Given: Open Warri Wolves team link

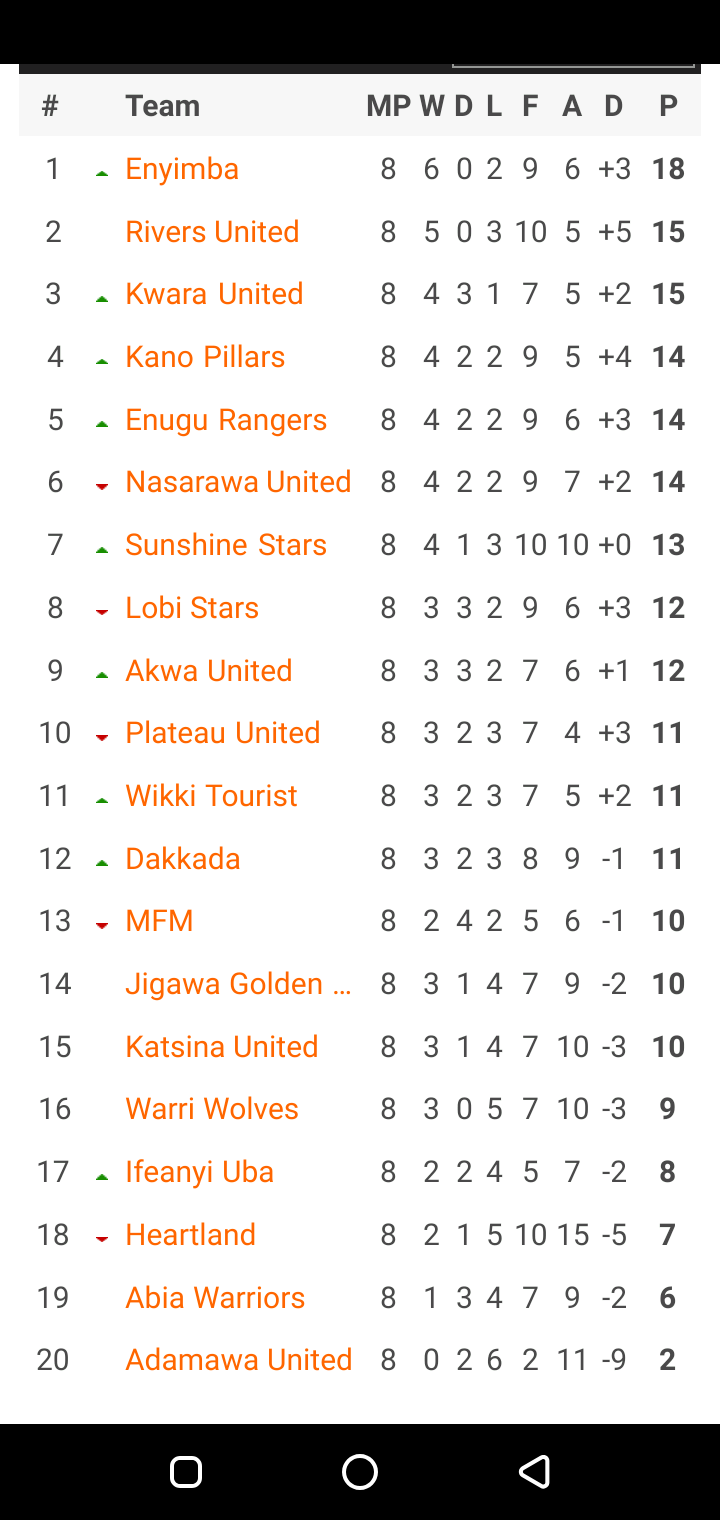Looking at the screenshot, I should pyautogui.click(x=212, y=1109).
